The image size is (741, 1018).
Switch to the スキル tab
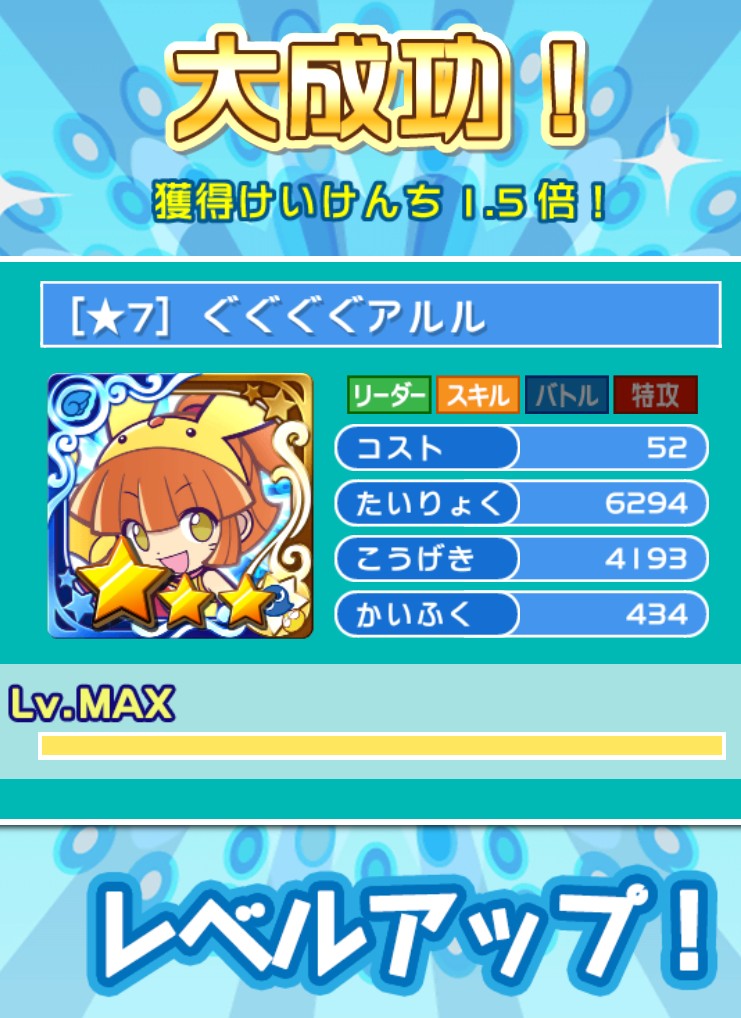click(478, 396)
